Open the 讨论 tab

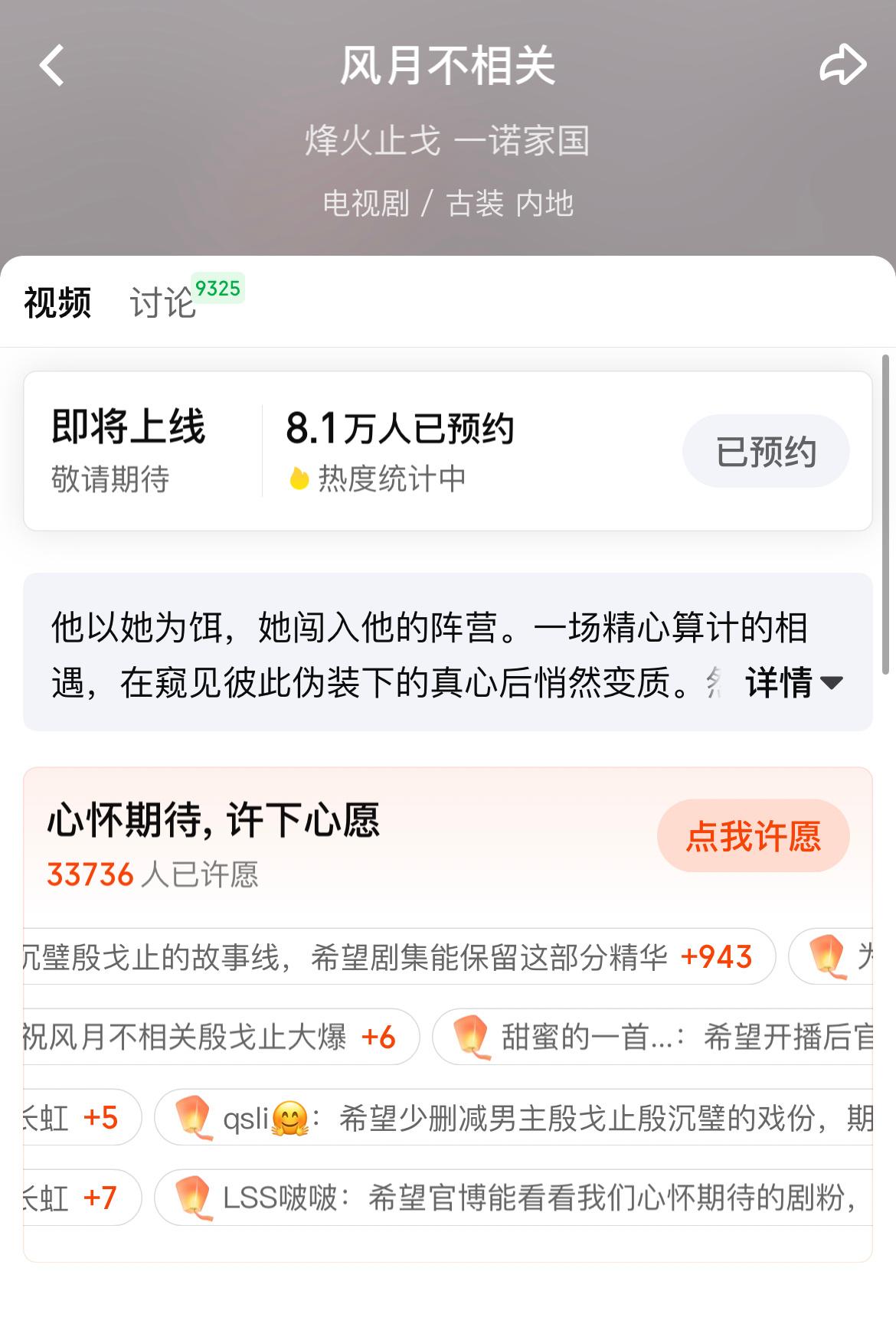tap(163, 302)
